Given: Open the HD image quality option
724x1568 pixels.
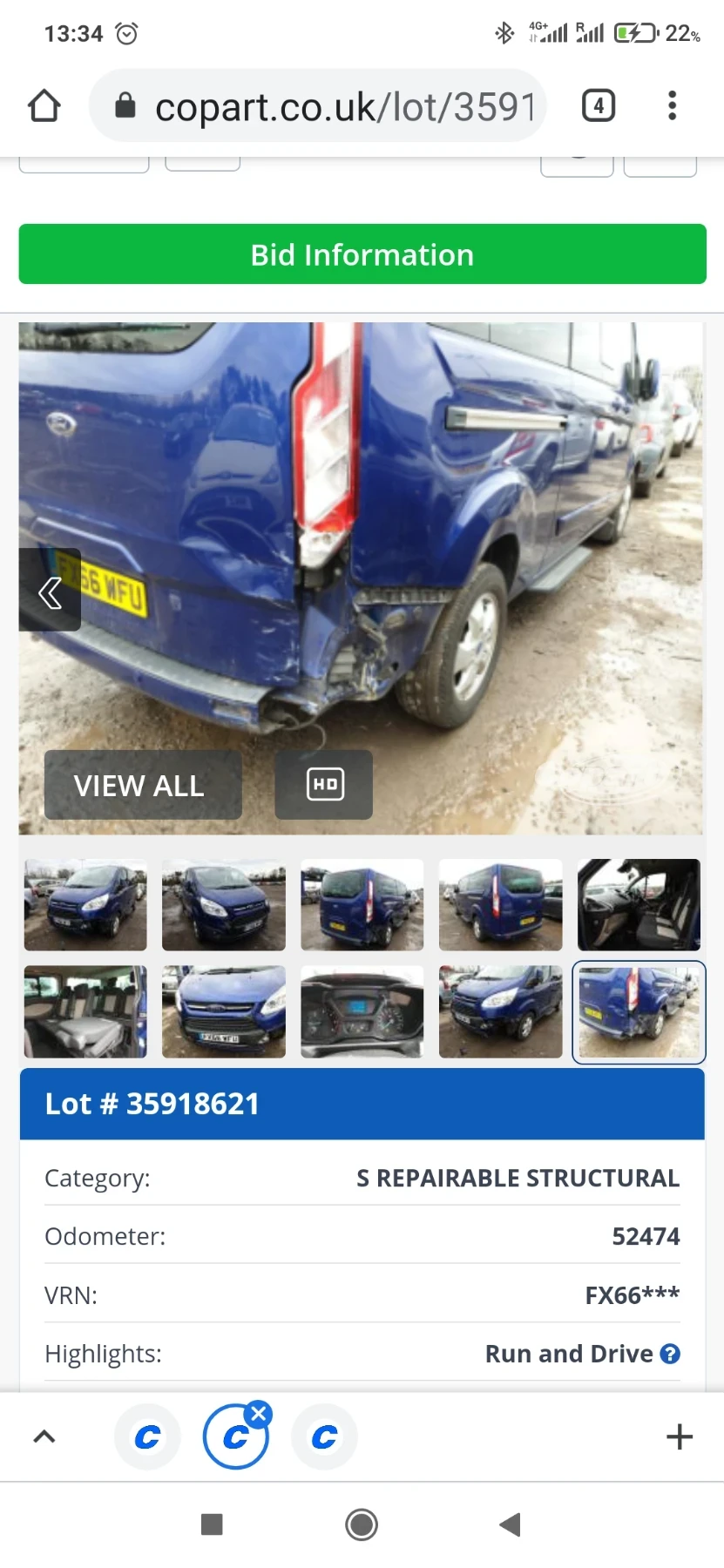Looking at the screenshot, I should 323,785.
